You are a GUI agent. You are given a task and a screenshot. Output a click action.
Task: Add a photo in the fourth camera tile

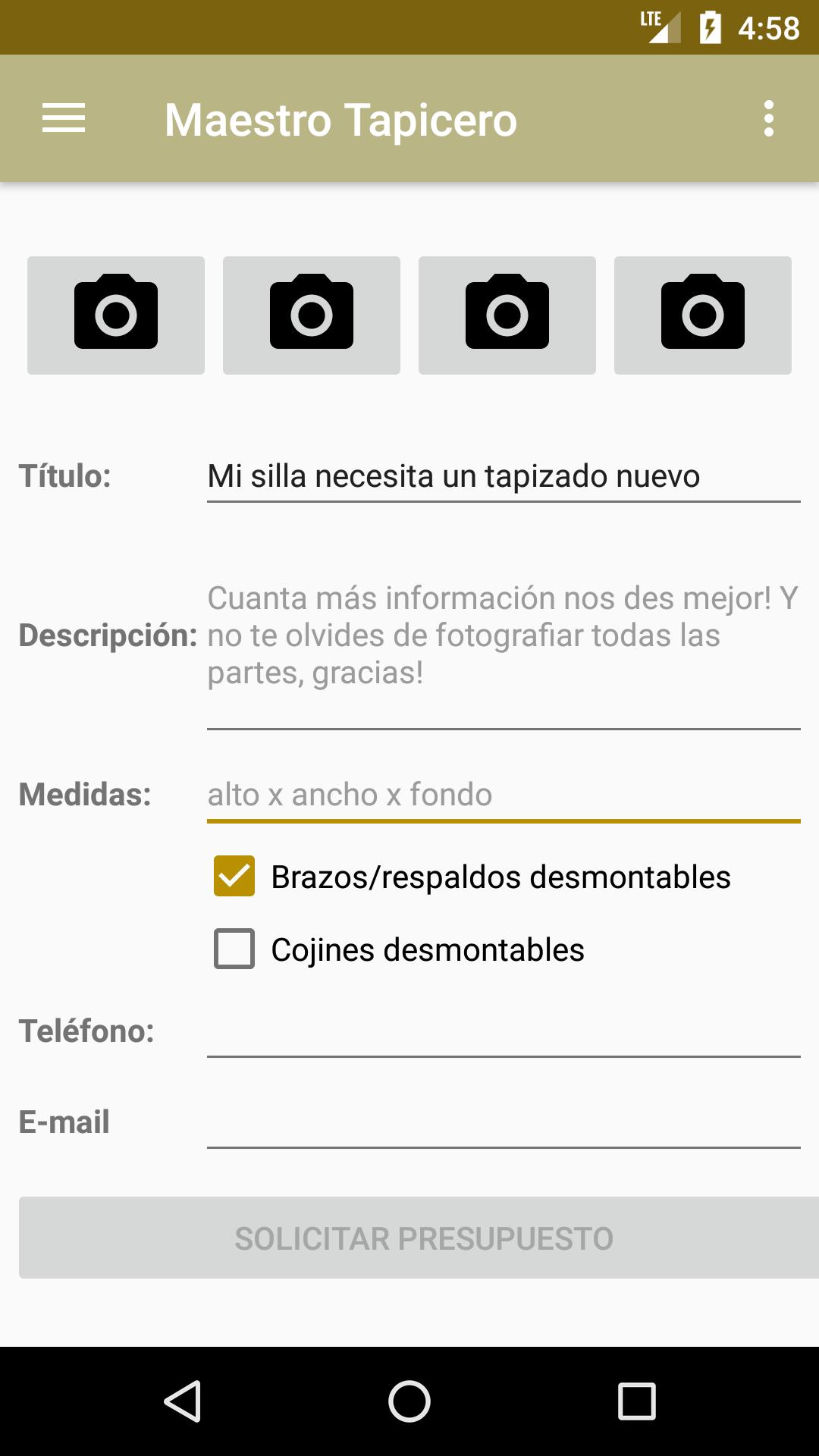click(x=703, y=315)
